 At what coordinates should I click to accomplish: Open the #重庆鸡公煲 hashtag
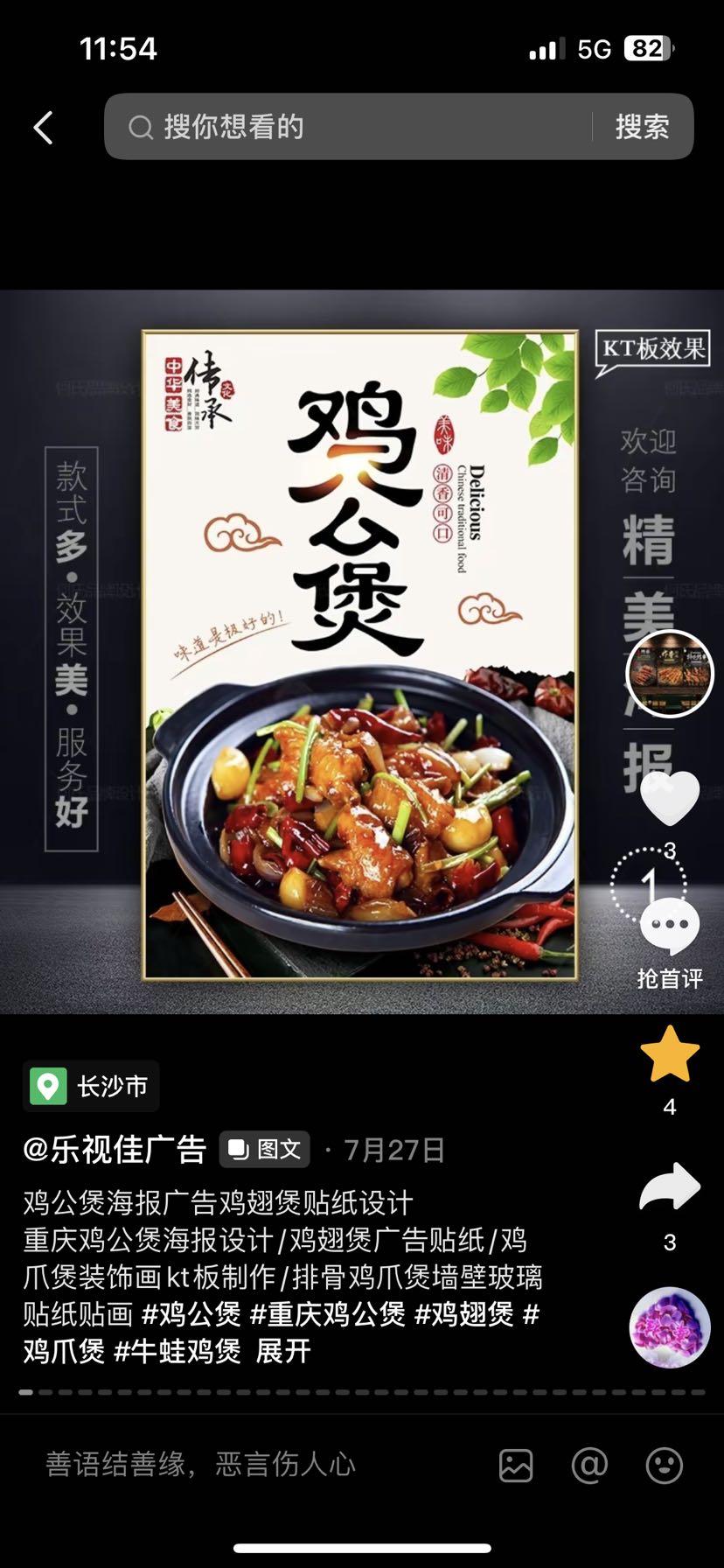tap(327, 1314)
